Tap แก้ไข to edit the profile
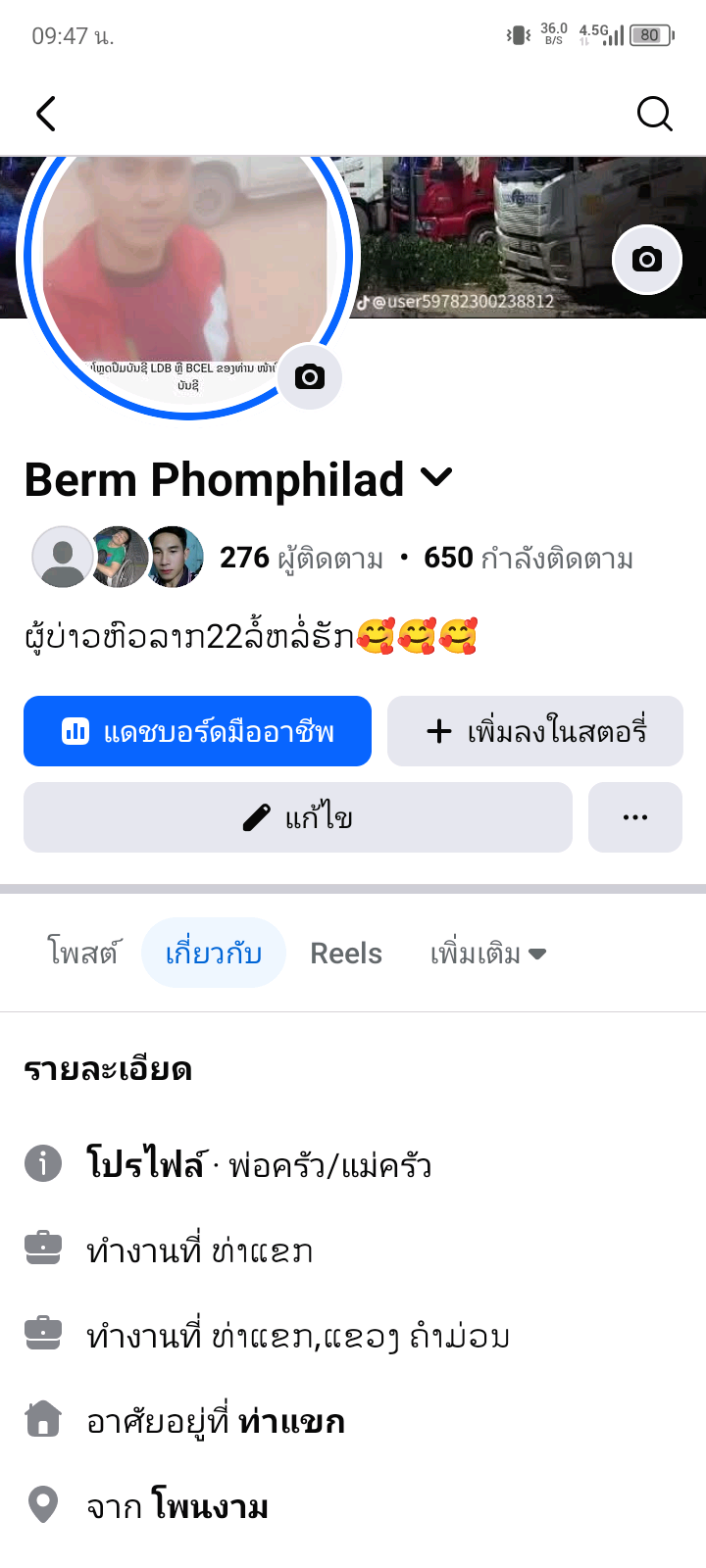The height and width of the screenshot is (1568, 706). coord(298,817)
